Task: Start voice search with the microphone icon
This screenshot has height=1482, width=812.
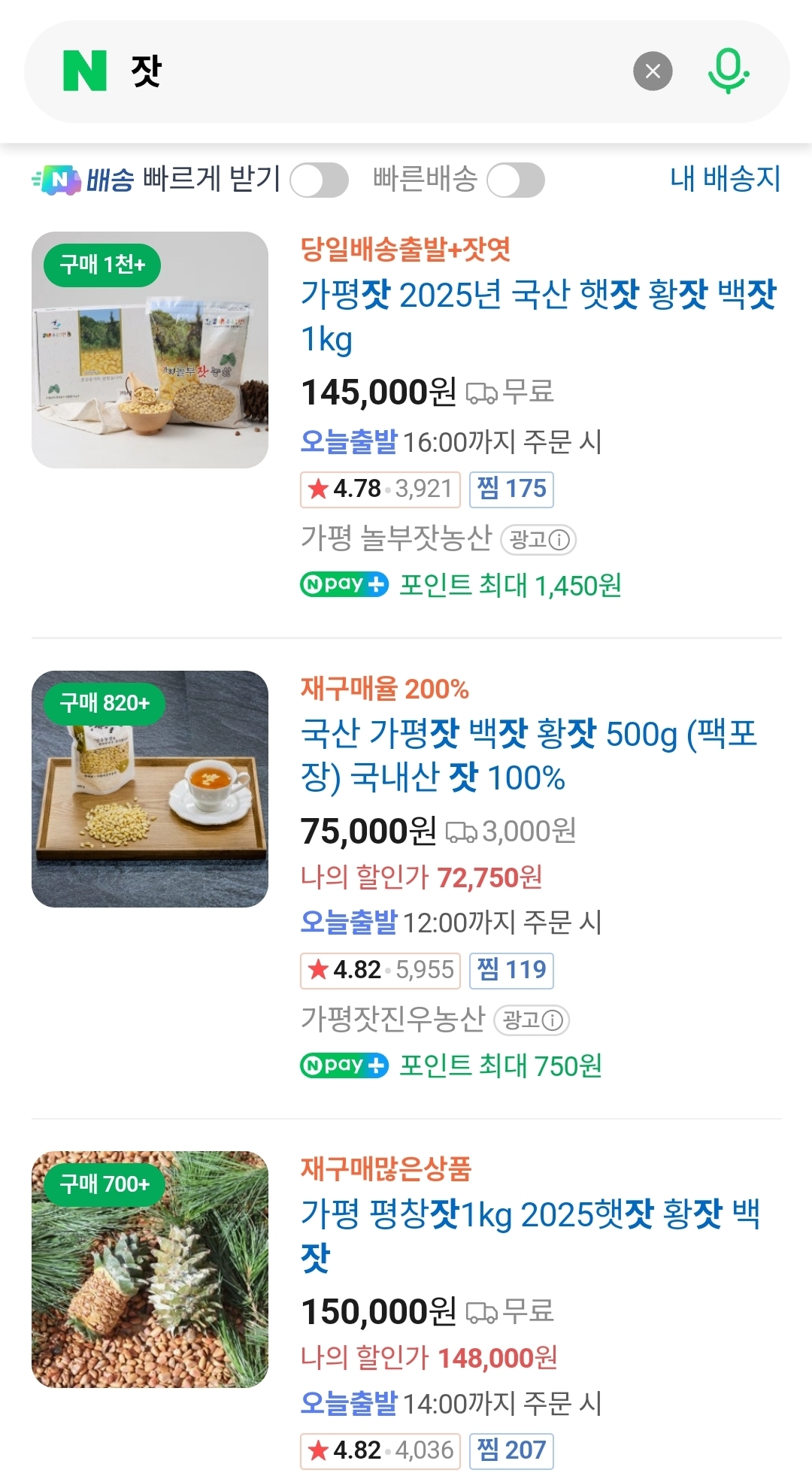Action: (x=728, y=71)
